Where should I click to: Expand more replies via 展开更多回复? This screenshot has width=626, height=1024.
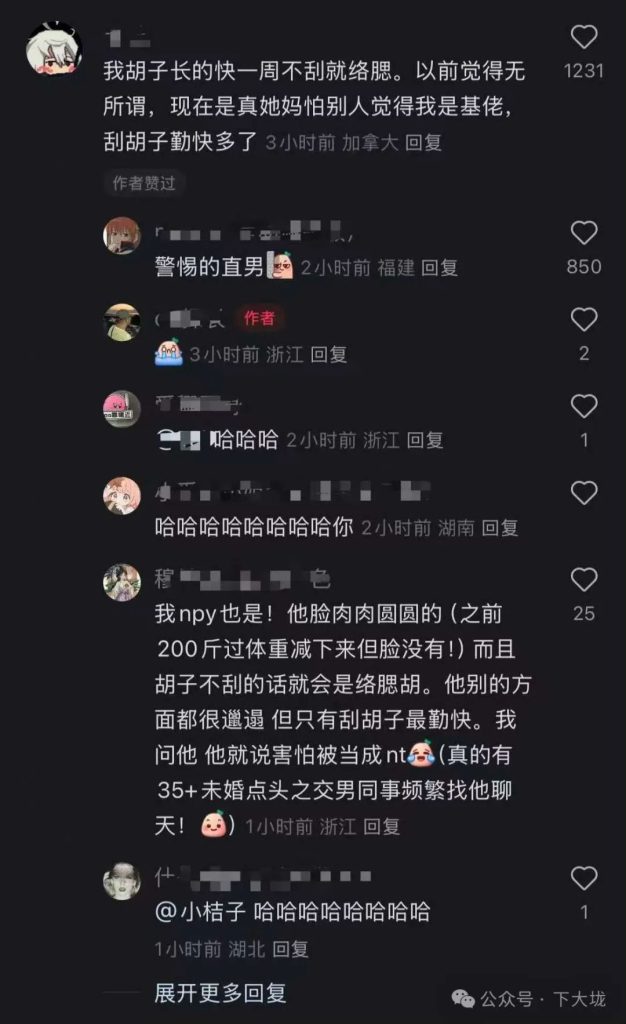(220, 993)
